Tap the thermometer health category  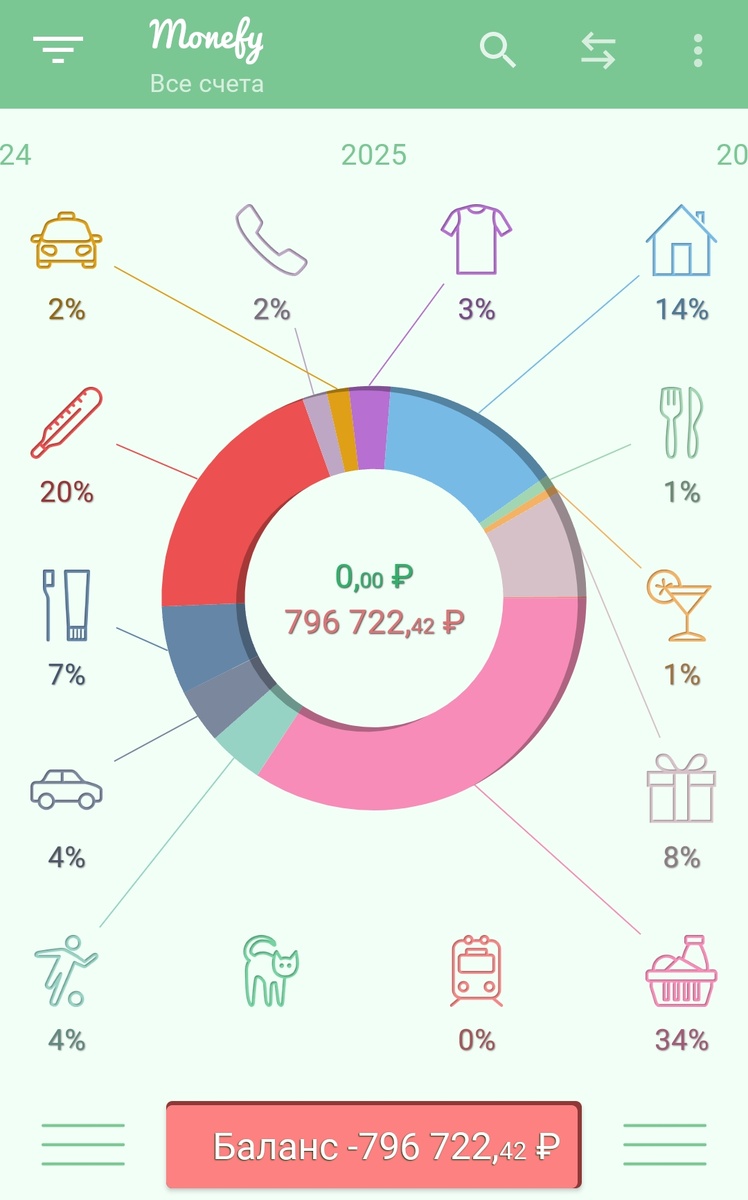[x=67, y=423]
